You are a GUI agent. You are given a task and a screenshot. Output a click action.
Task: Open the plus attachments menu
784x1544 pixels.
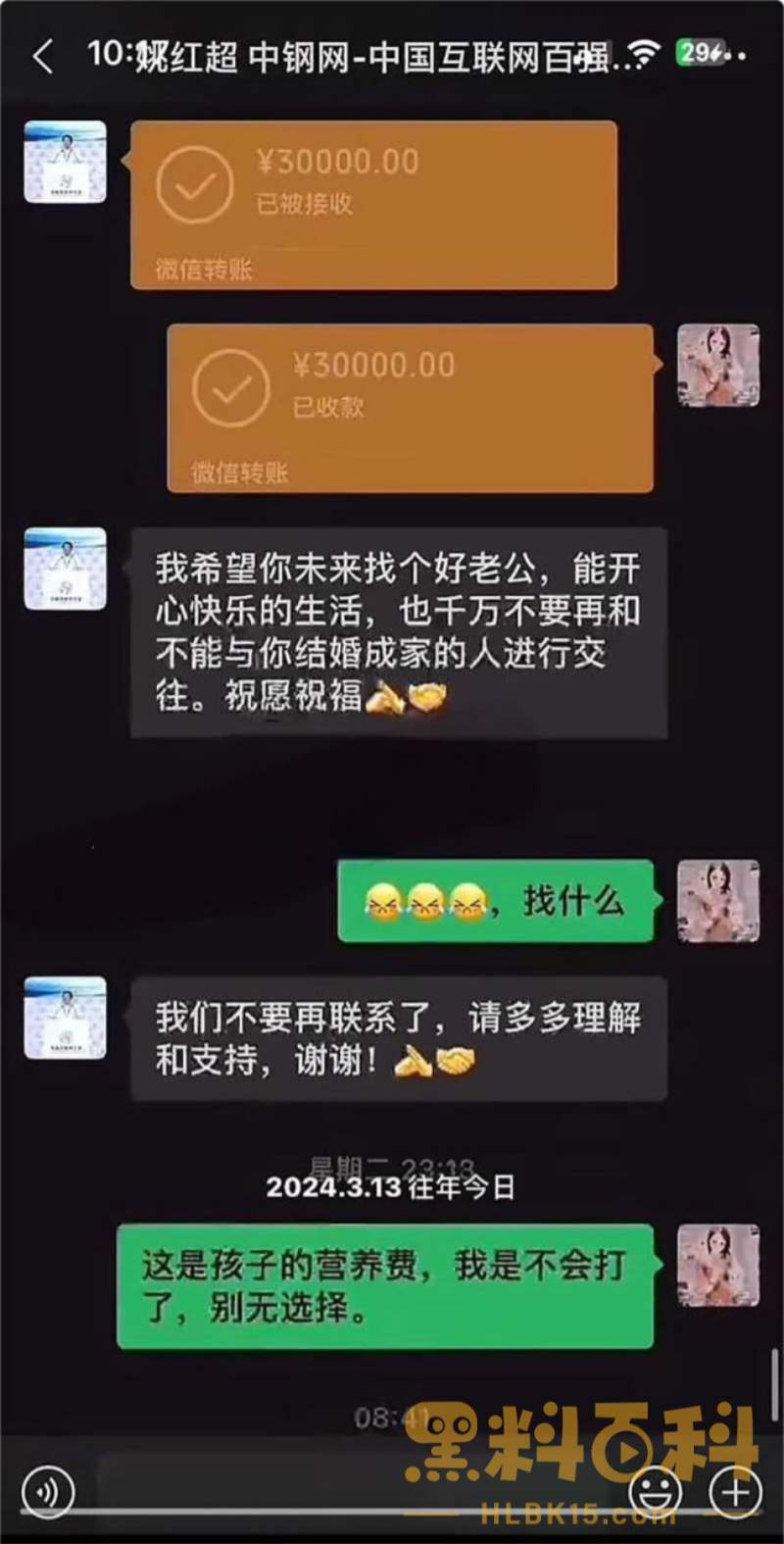tap(735, 1492)
